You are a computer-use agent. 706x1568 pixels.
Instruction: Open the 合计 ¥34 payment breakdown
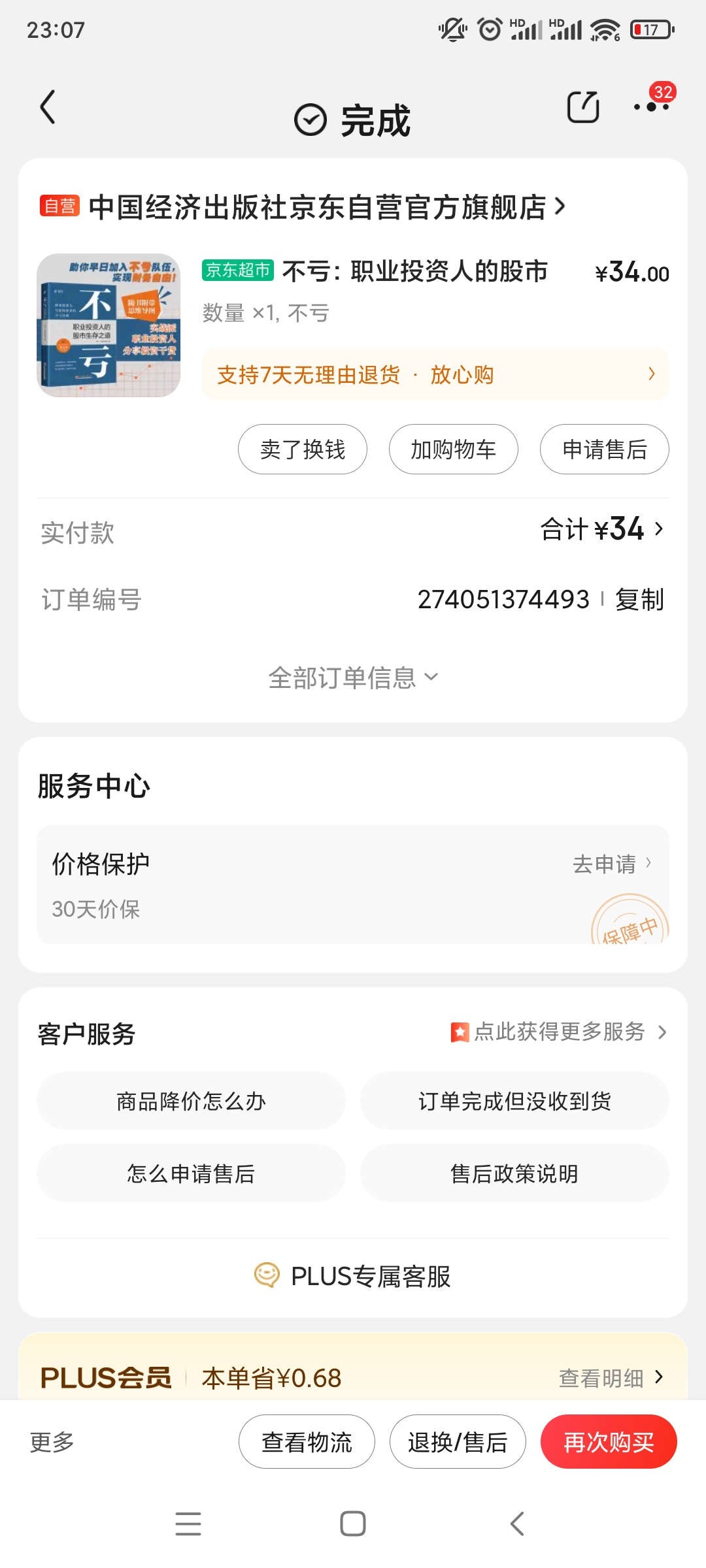601,529
